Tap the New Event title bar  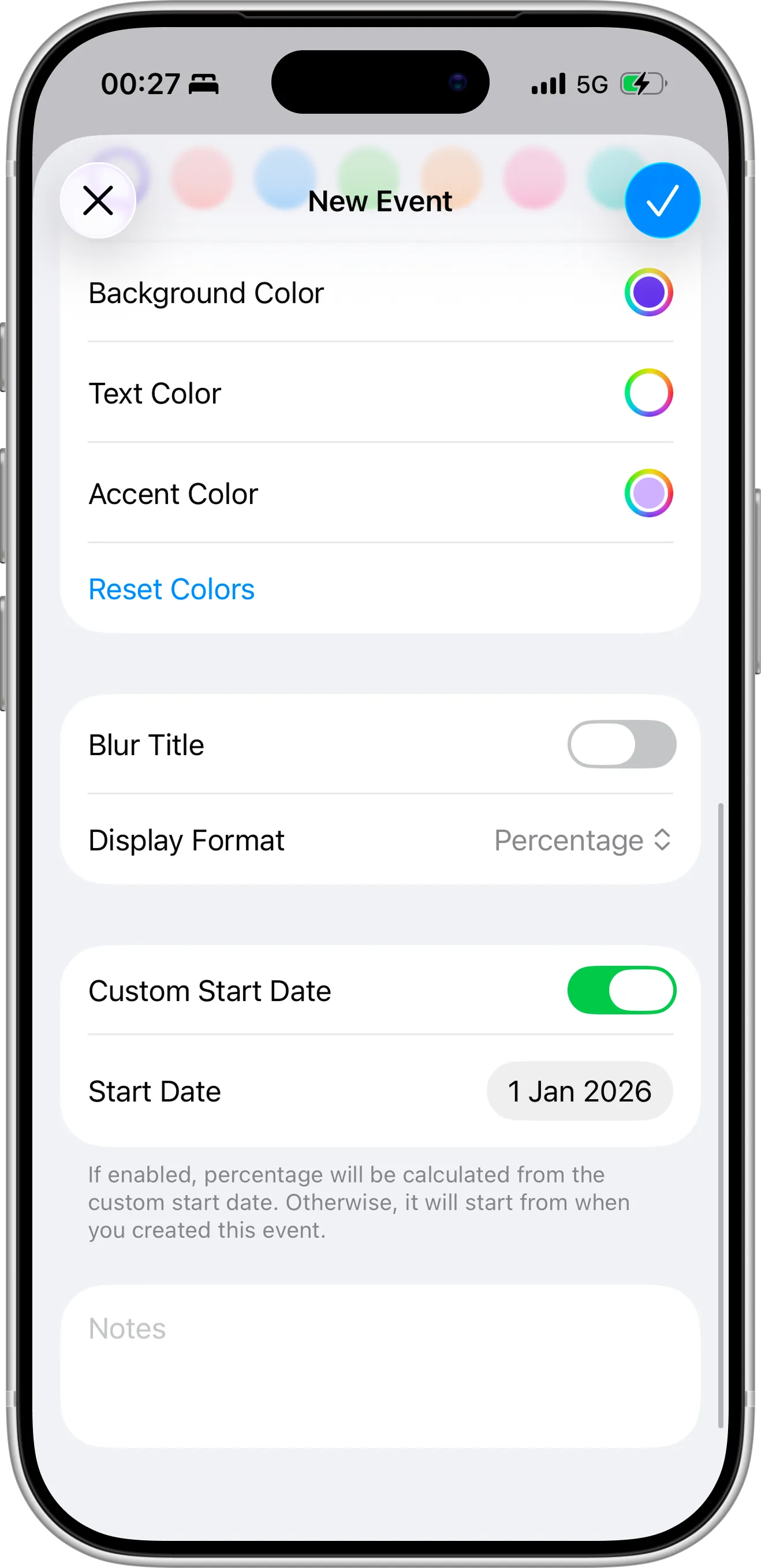coord(380,201)
